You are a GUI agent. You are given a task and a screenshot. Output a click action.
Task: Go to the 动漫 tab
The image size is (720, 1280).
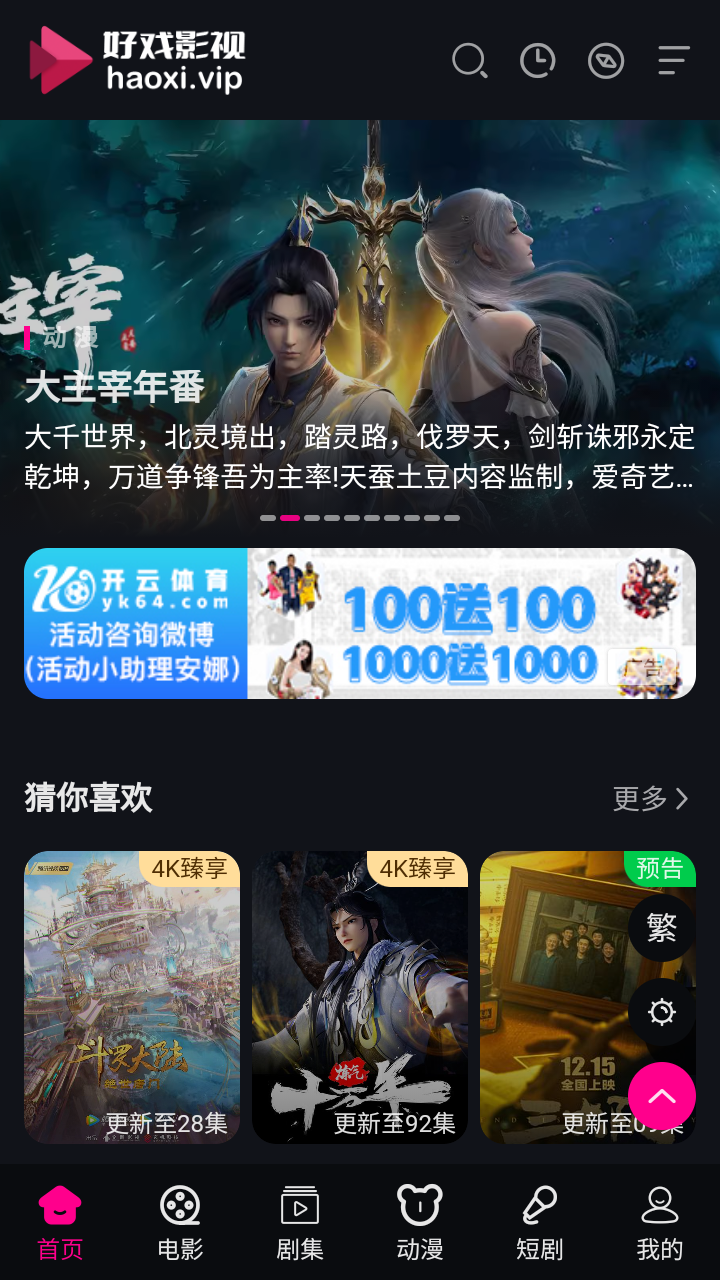(x=420, y=1222)
